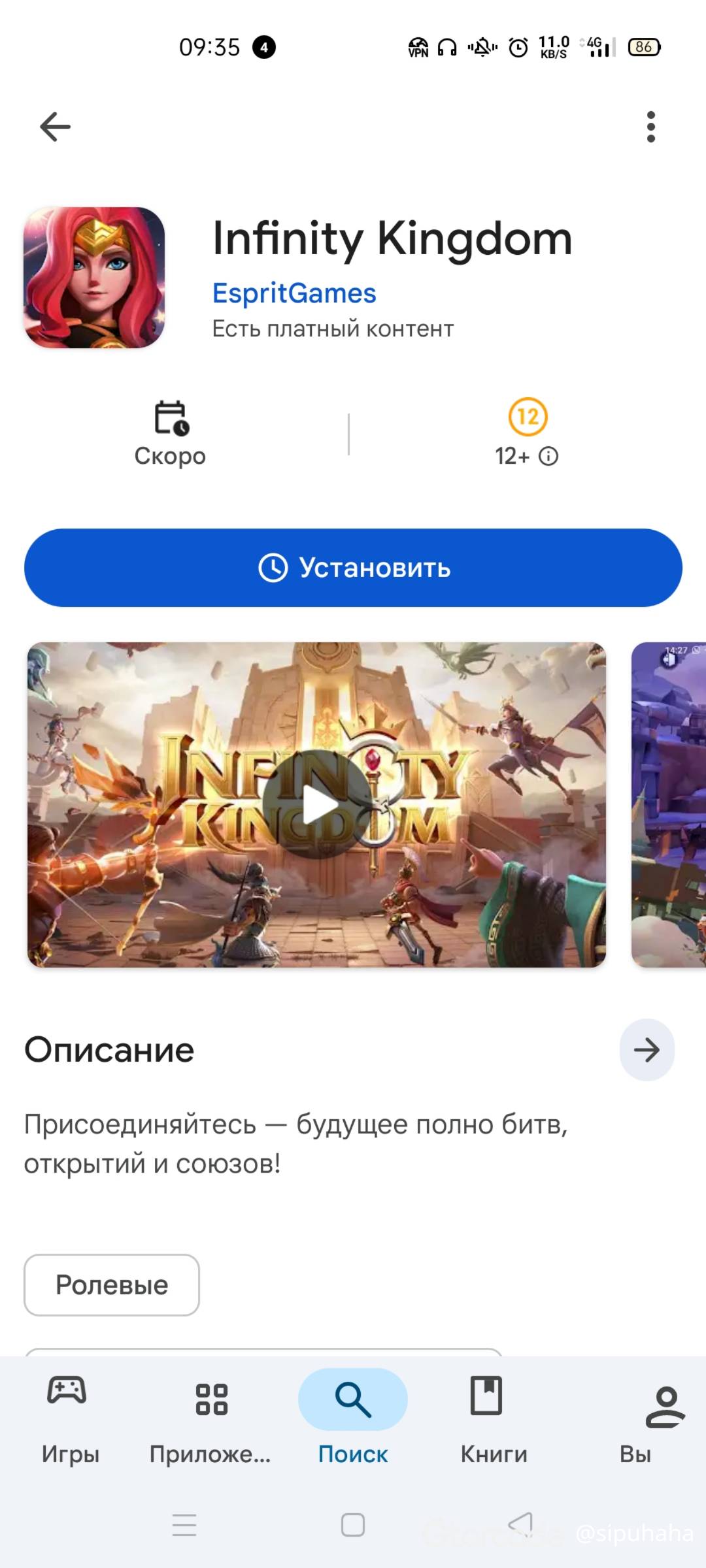Viewport: 706px width, 1568px height.
Task: Switch to the Приложения tab
Action: 210,1416
